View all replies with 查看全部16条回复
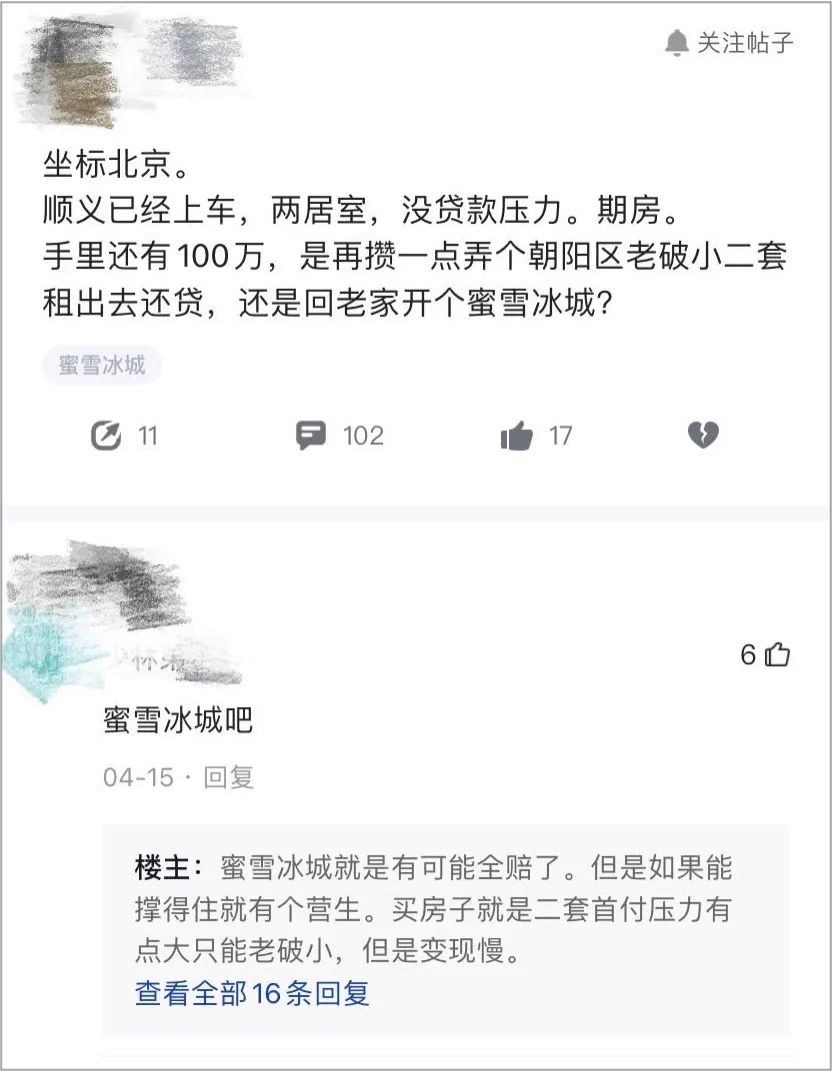Image resolution: width=832 pixels, height=1072 pixels. (x=252, y=993)
